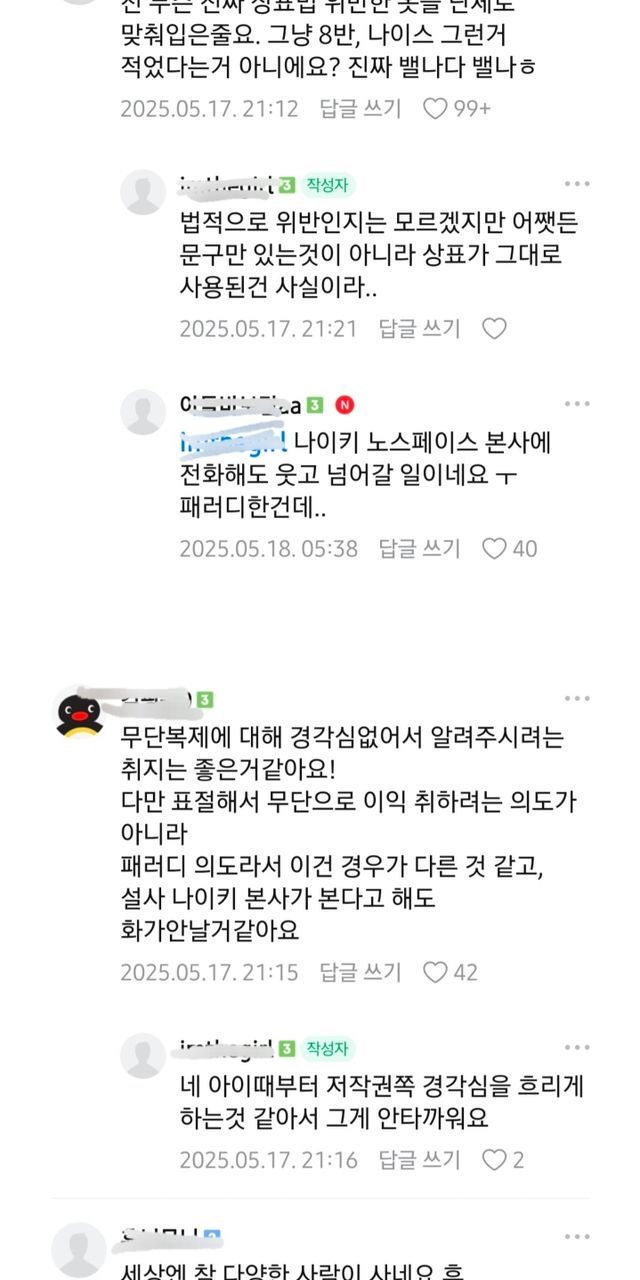Open overflow menu on the 법적으로 위반인지 reply
Viewport: 640px width, 1280px height.
pos(577,184)
